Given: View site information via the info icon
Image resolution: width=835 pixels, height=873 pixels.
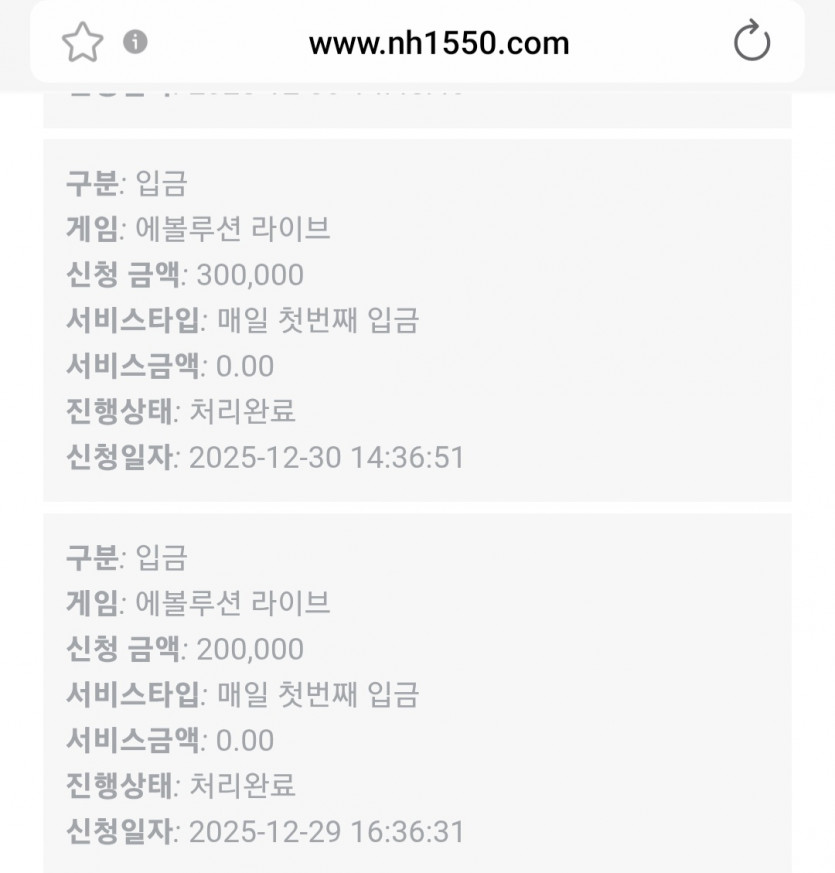Looking at the screenshot, I should 135,42.
